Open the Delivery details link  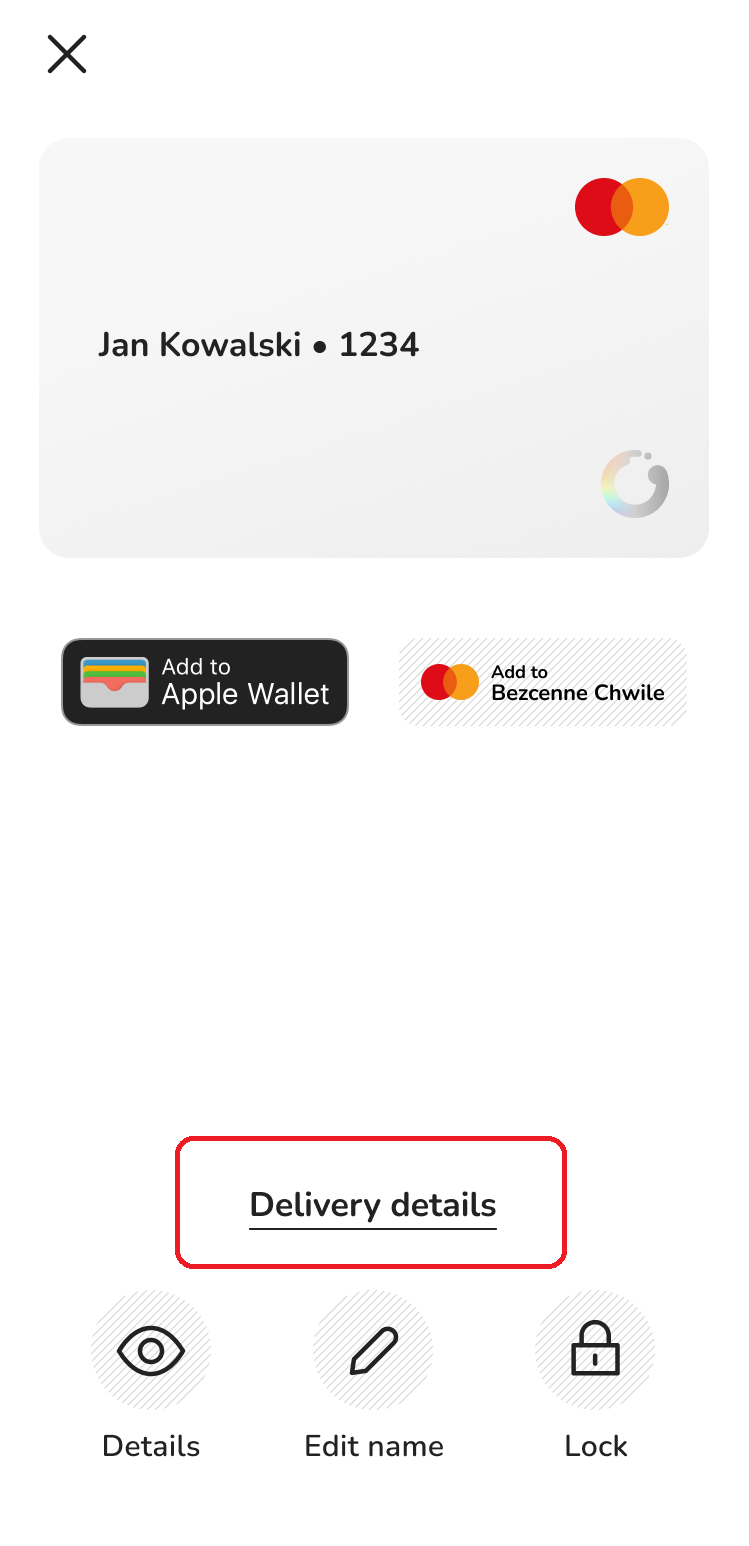tap(372, 1205)
